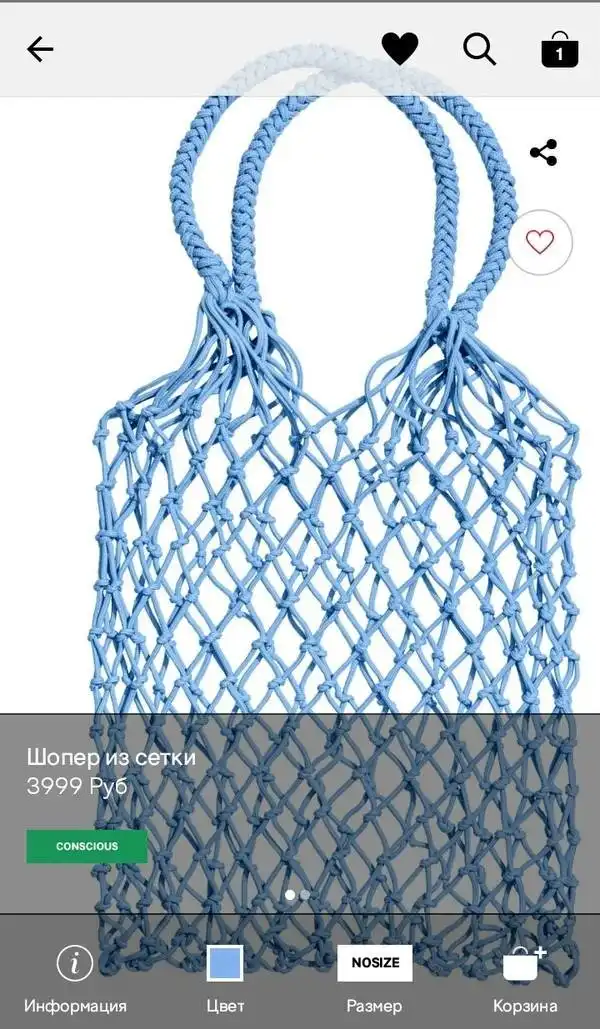
Task: Open product details via Информация
Action: (75, 977)
